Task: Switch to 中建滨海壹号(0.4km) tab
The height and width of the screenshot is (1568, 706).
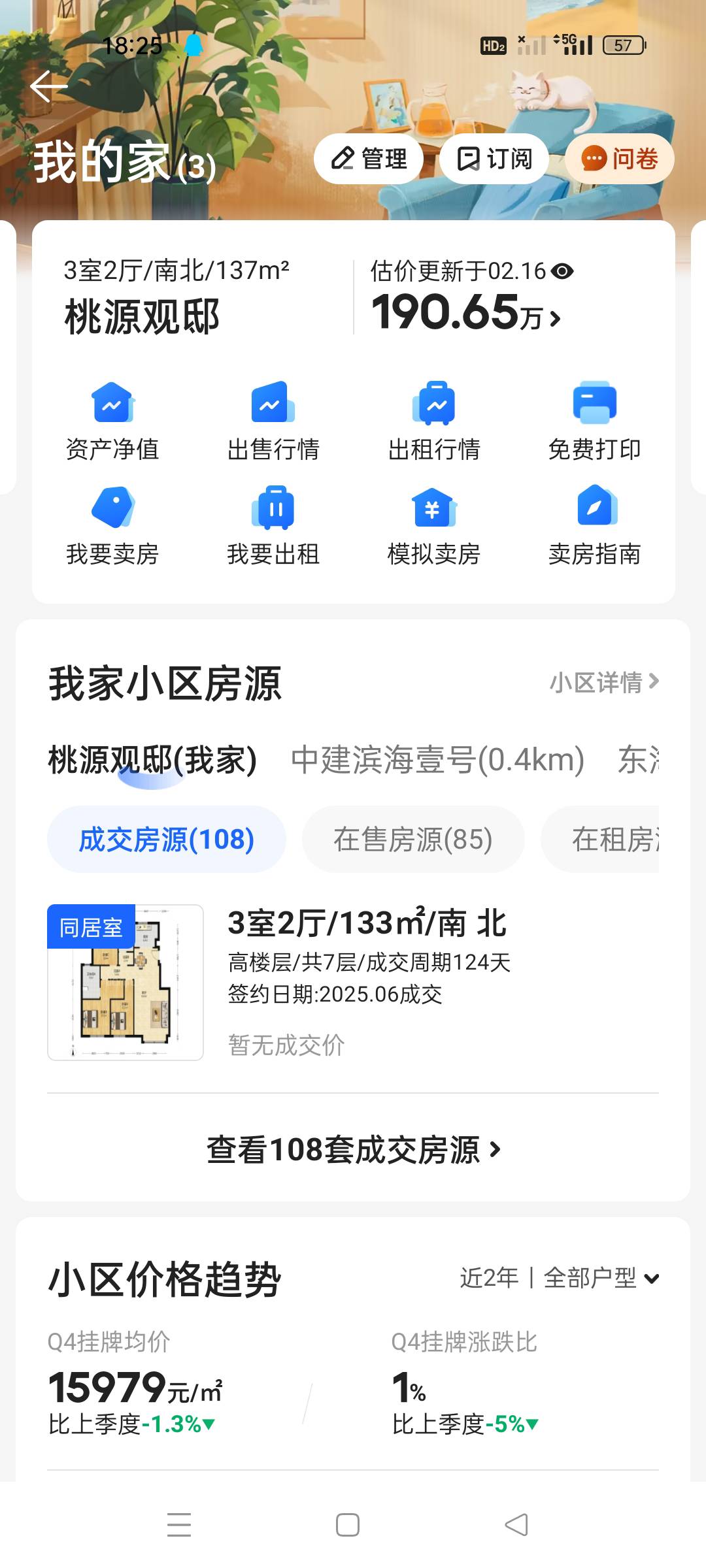Action: (437, 760)
